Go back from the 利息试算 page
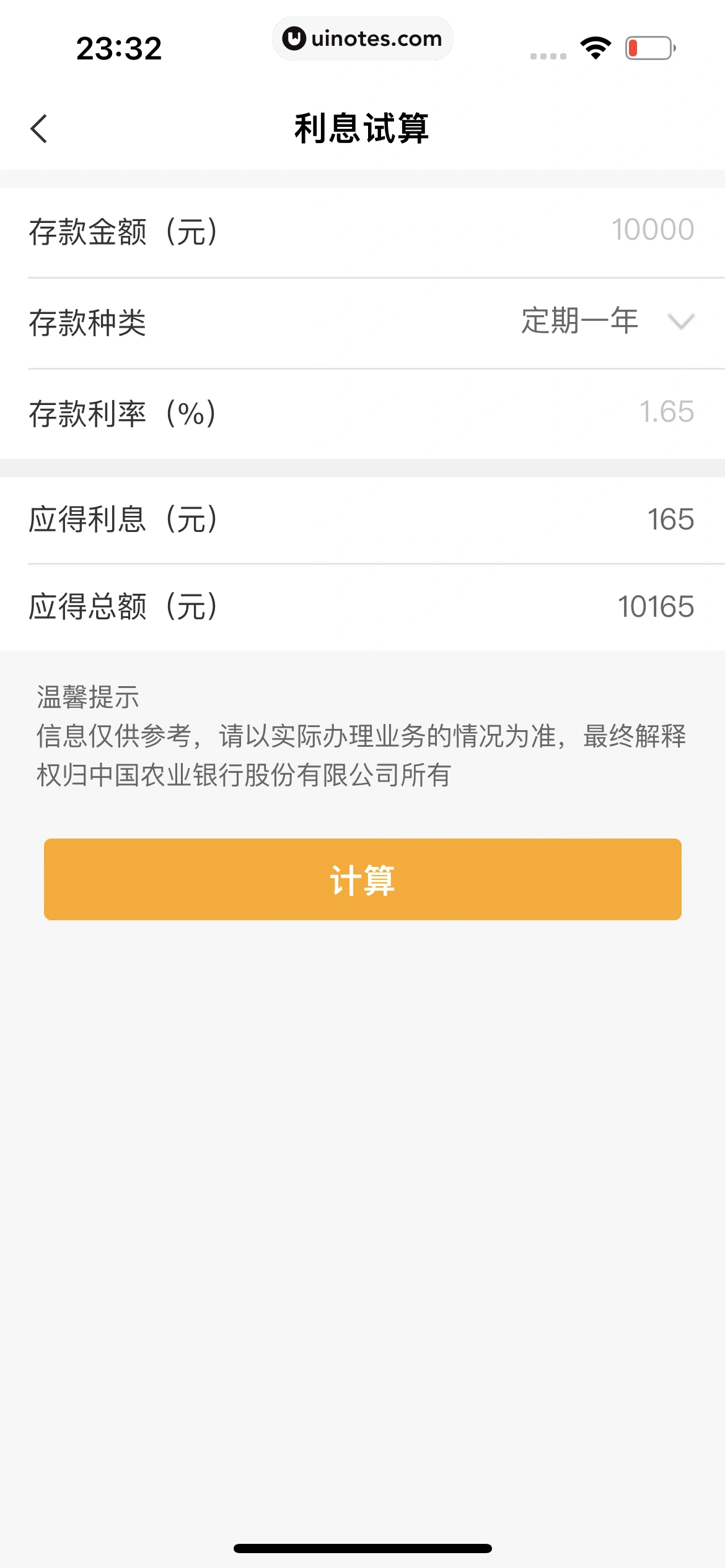Screen dimensions: 725x1568 39,129
